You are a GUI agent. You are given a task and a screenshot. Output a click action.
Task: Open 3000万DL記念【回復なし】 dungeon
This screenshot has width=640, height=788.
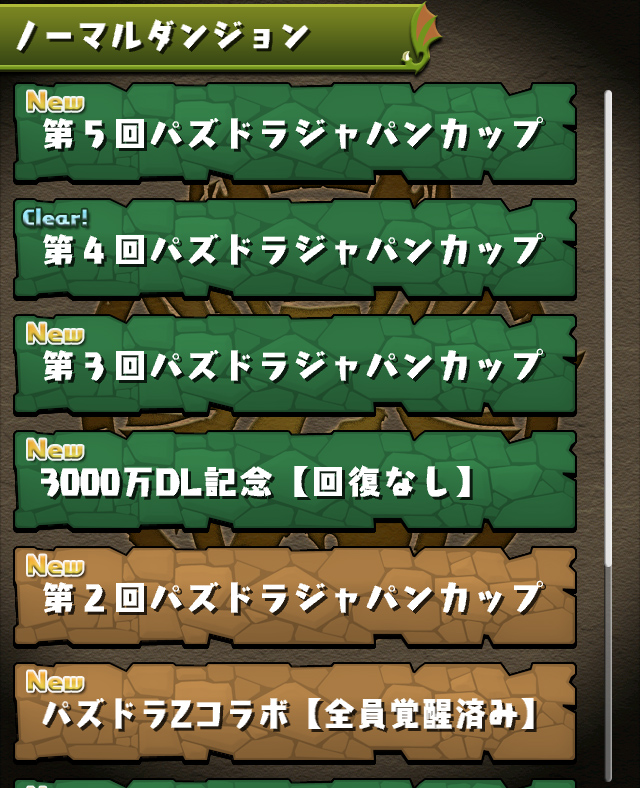[x=295, y=481]
